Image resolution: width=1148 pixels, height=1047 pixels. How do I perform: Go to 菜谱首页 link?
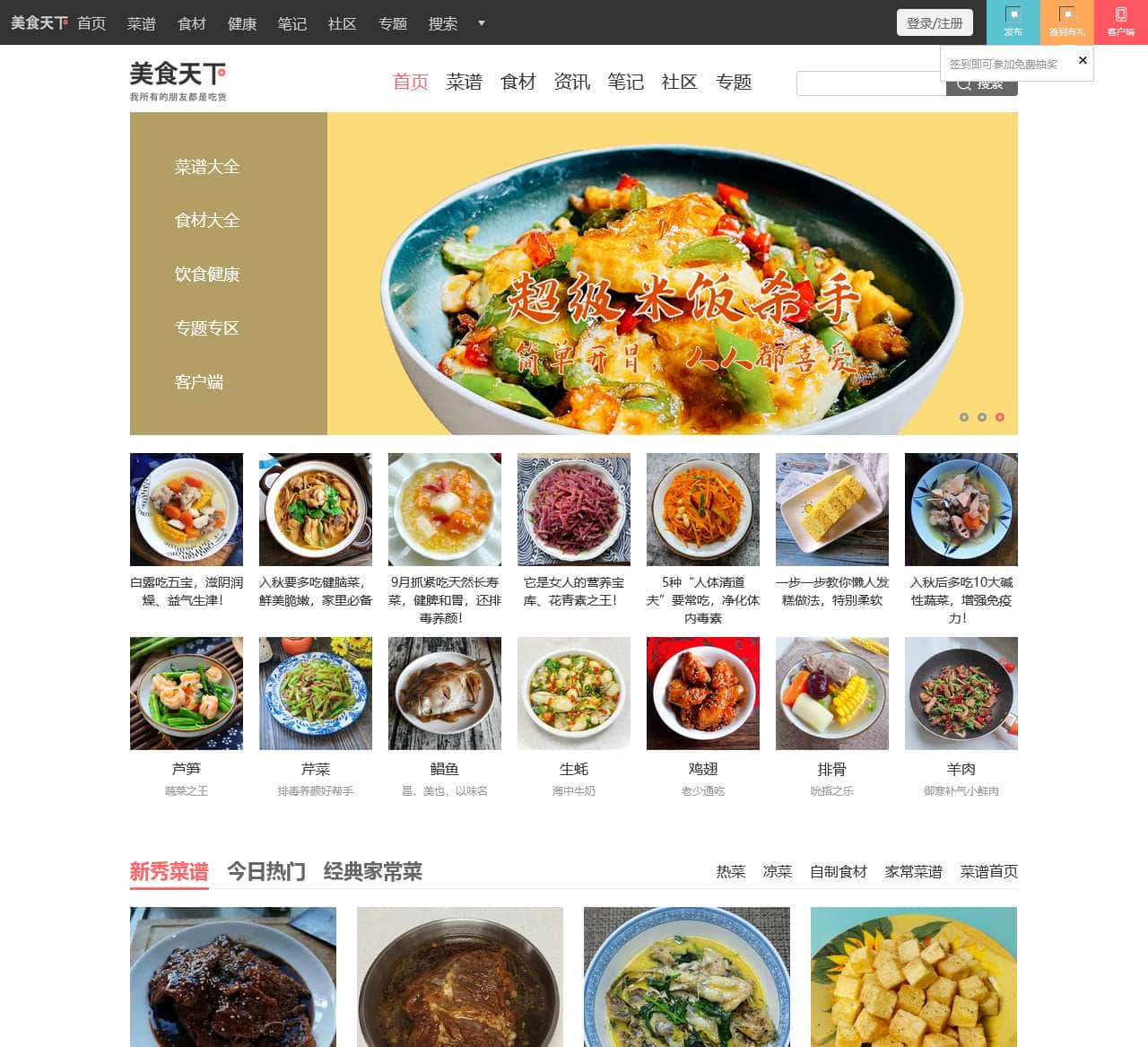(988, 871)
